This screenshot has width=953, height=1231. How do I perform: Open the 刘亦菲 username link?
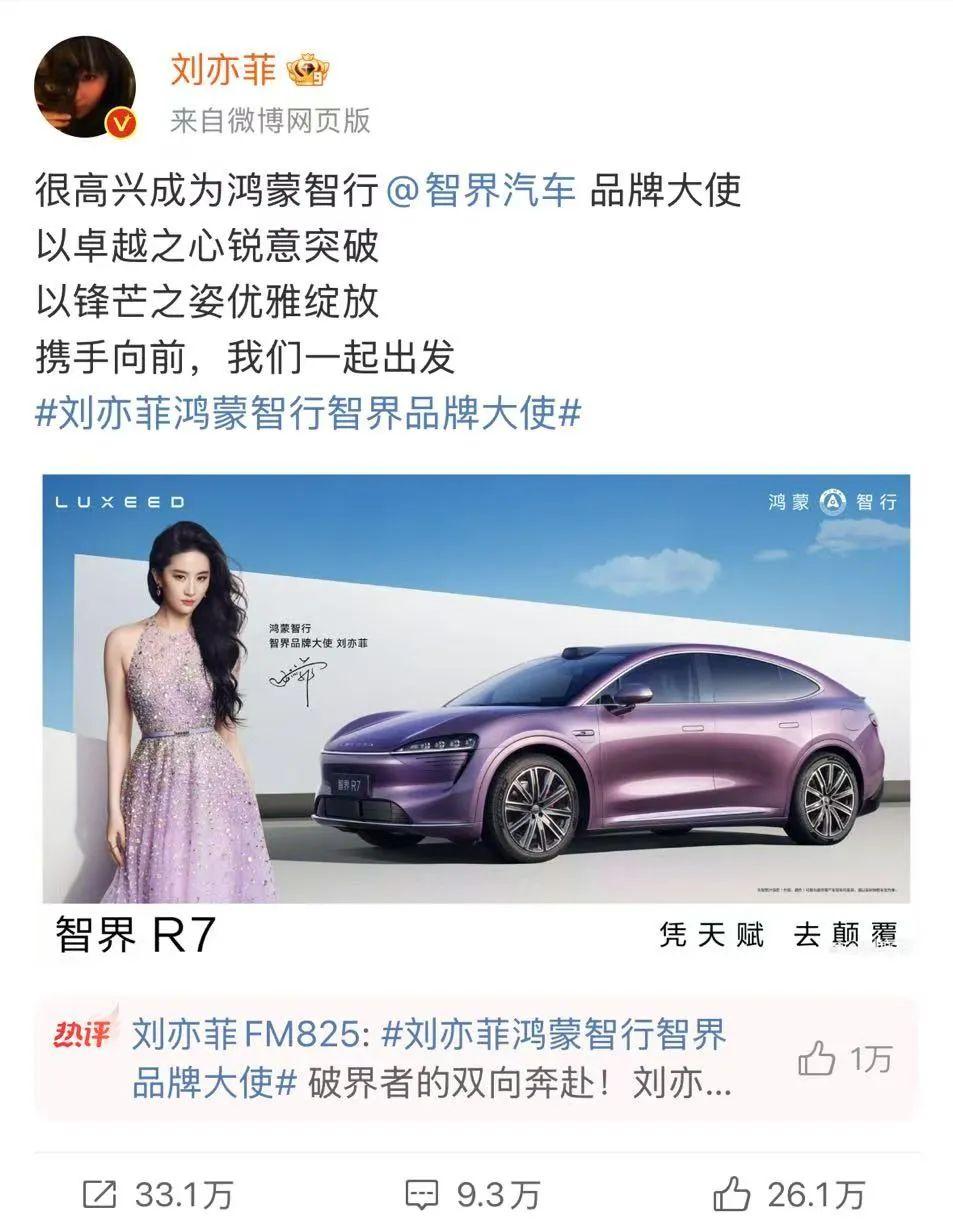(222, 69)
